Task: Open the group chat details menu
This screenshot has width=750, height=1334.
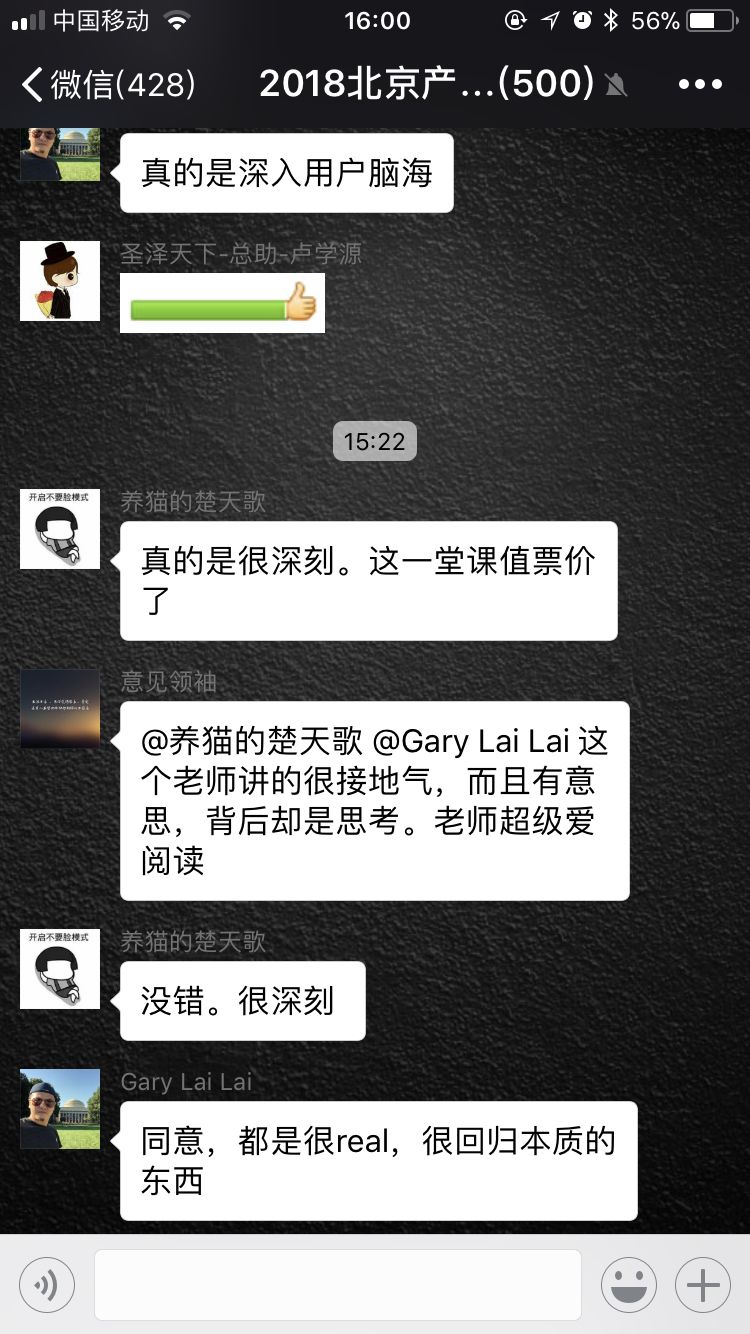Action: point(699,84)
